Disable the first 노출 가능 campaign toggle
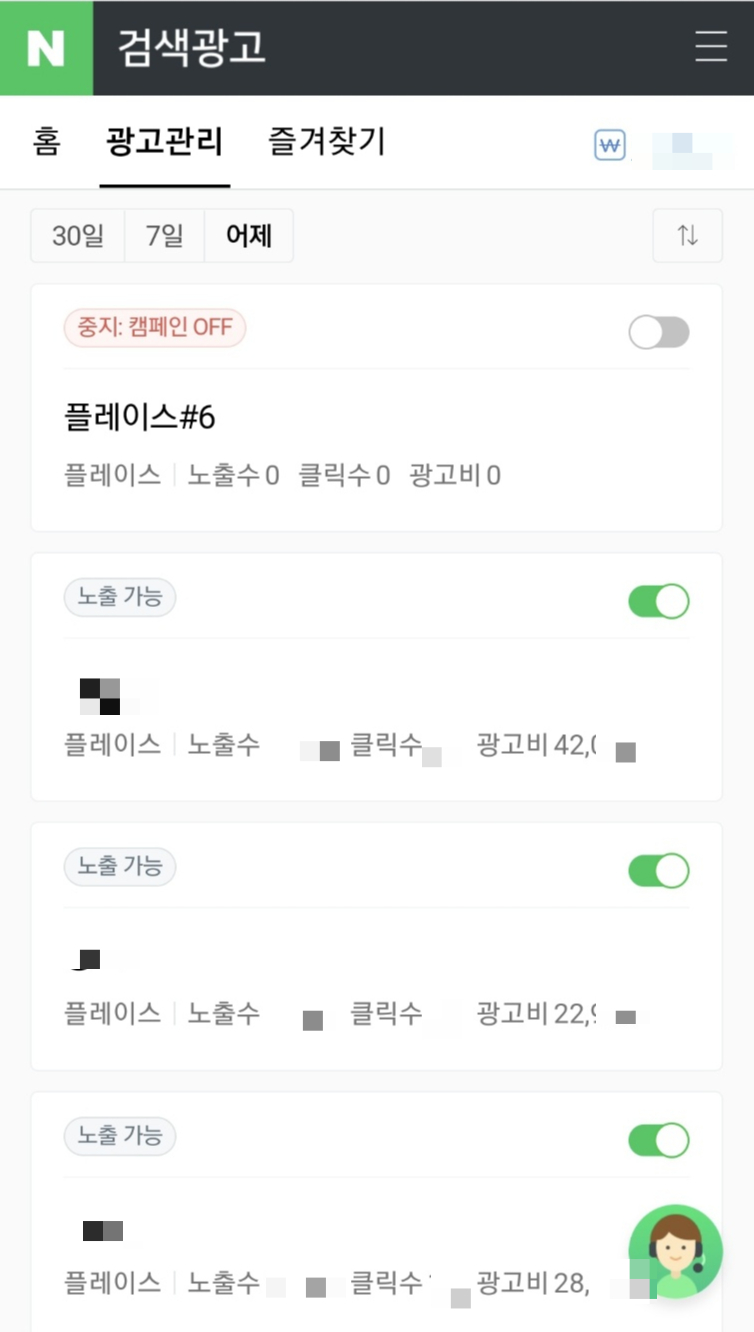The width and height of the screenshot is (754, 1332). (658, 600)
